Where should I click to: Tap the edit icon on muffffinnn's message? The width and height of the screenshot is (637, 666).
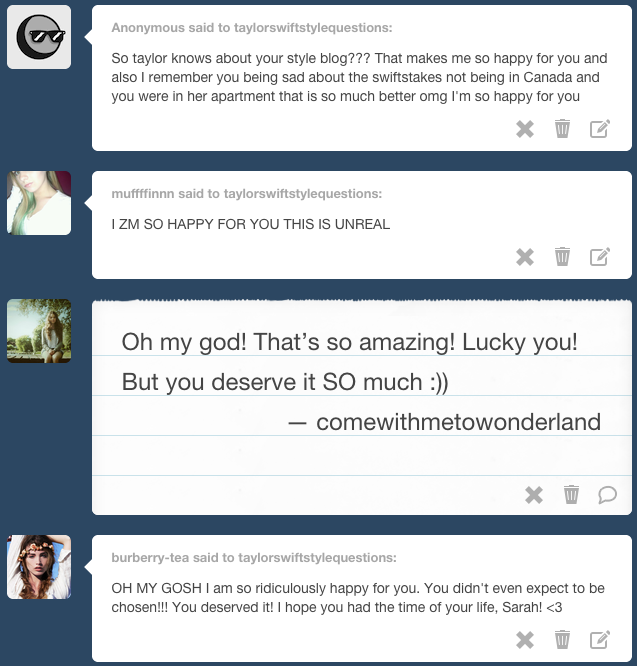600,257
